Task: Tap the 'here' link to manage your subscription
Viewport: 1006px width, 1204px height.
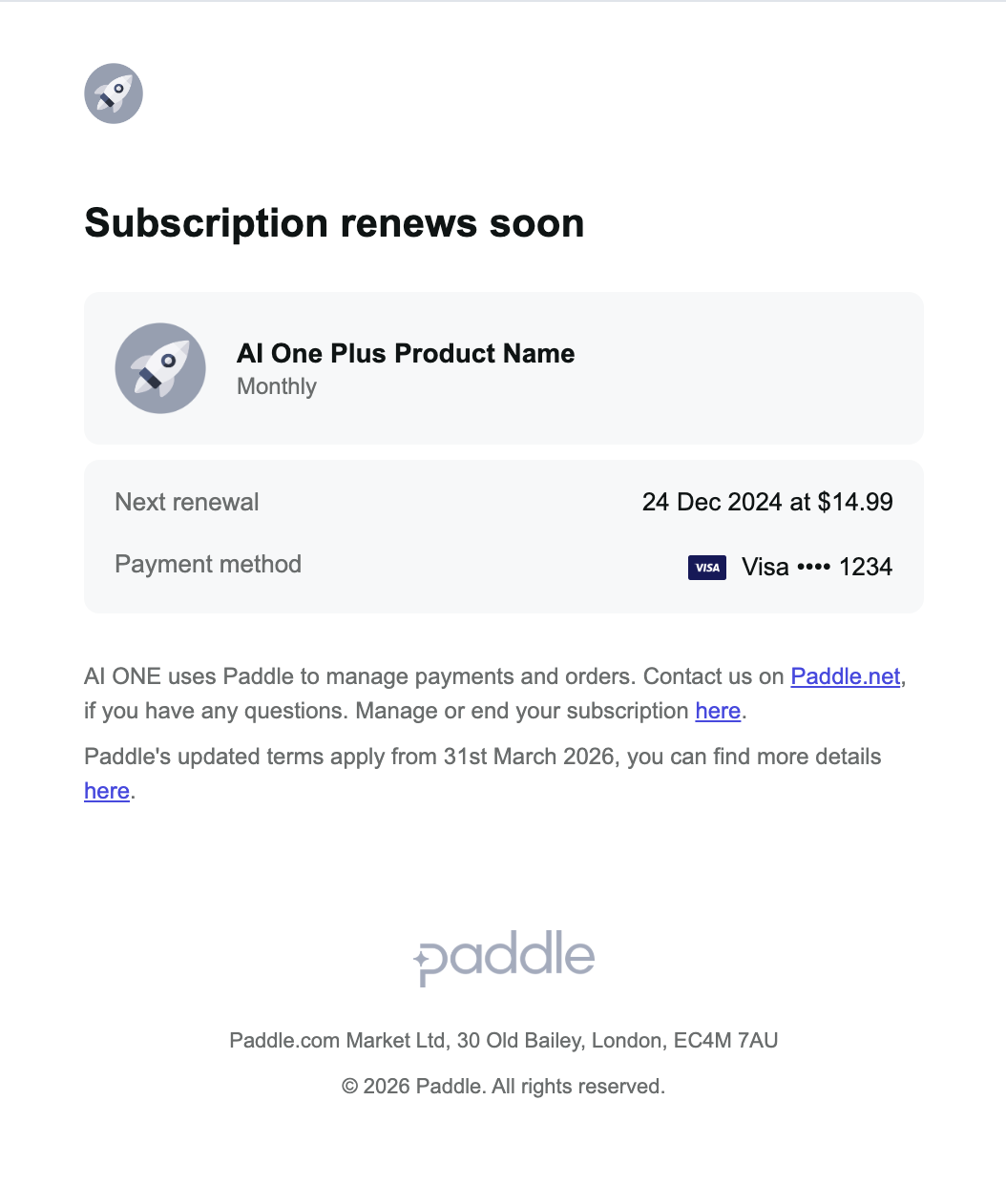Action: click(718, 711)
